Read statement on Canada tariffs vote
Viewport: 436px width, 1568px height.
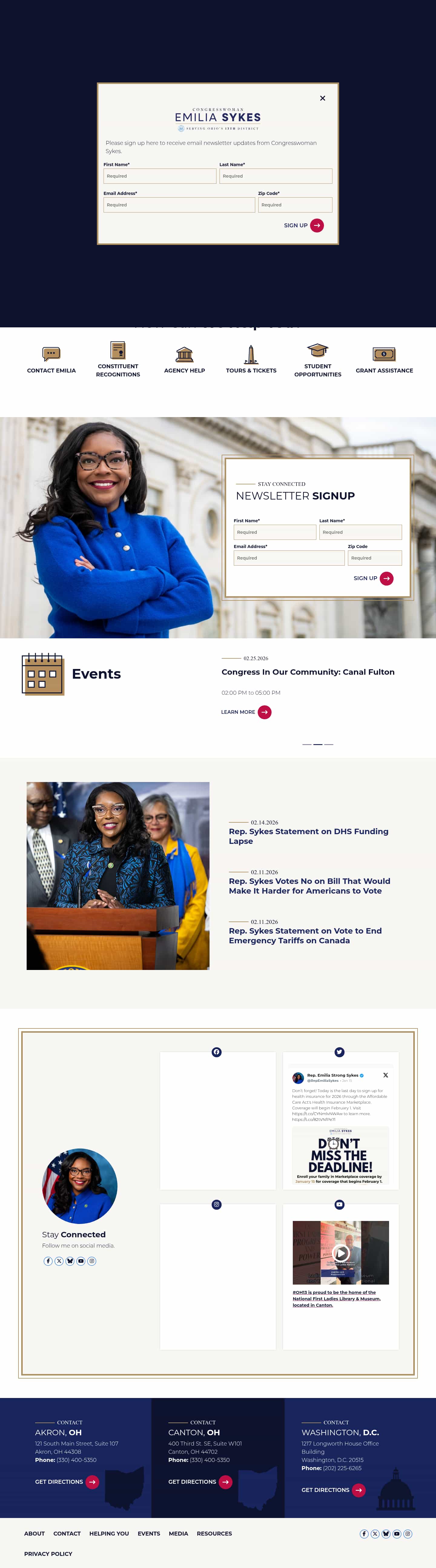click(x=305, y=935)
